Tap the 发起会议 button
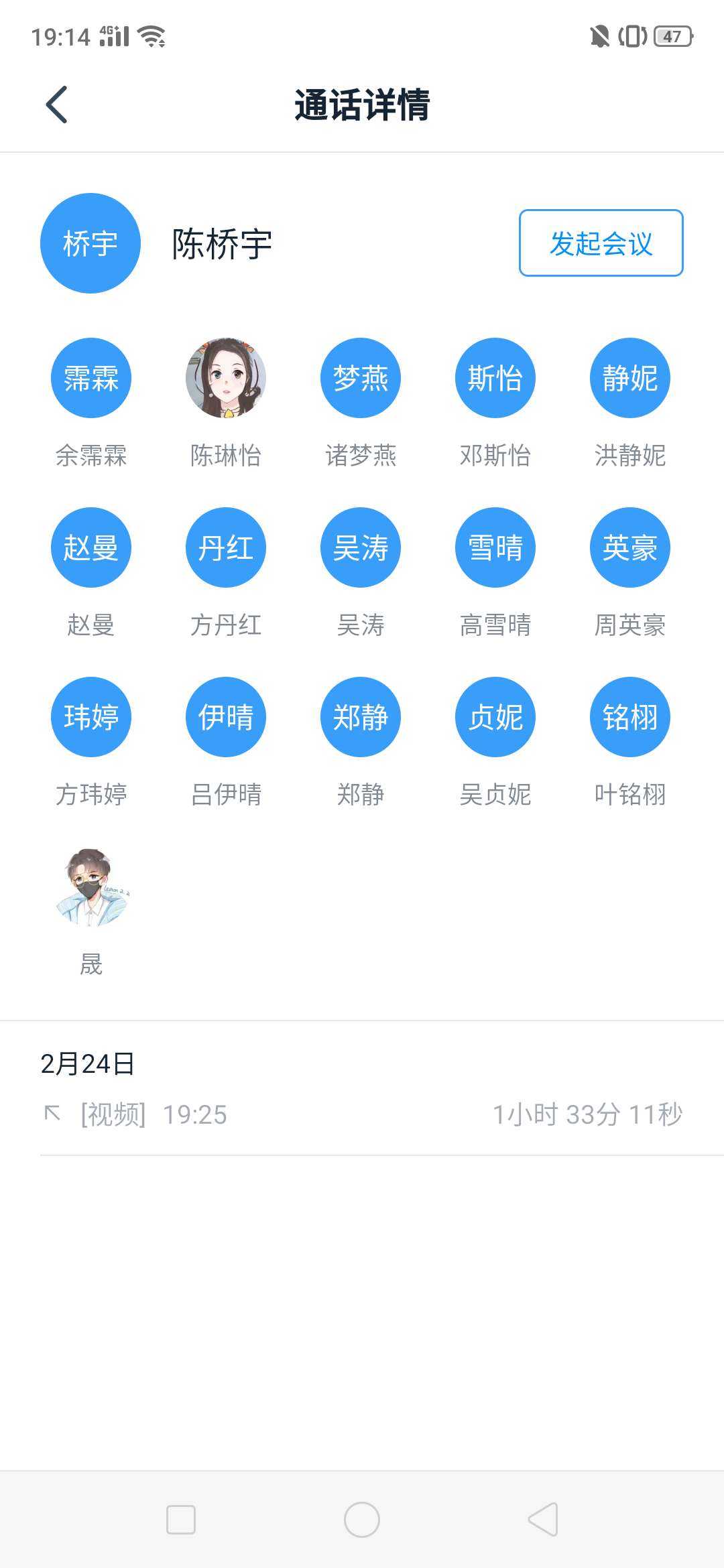This screenshot has width=724, height=1568. pos(601,243)
